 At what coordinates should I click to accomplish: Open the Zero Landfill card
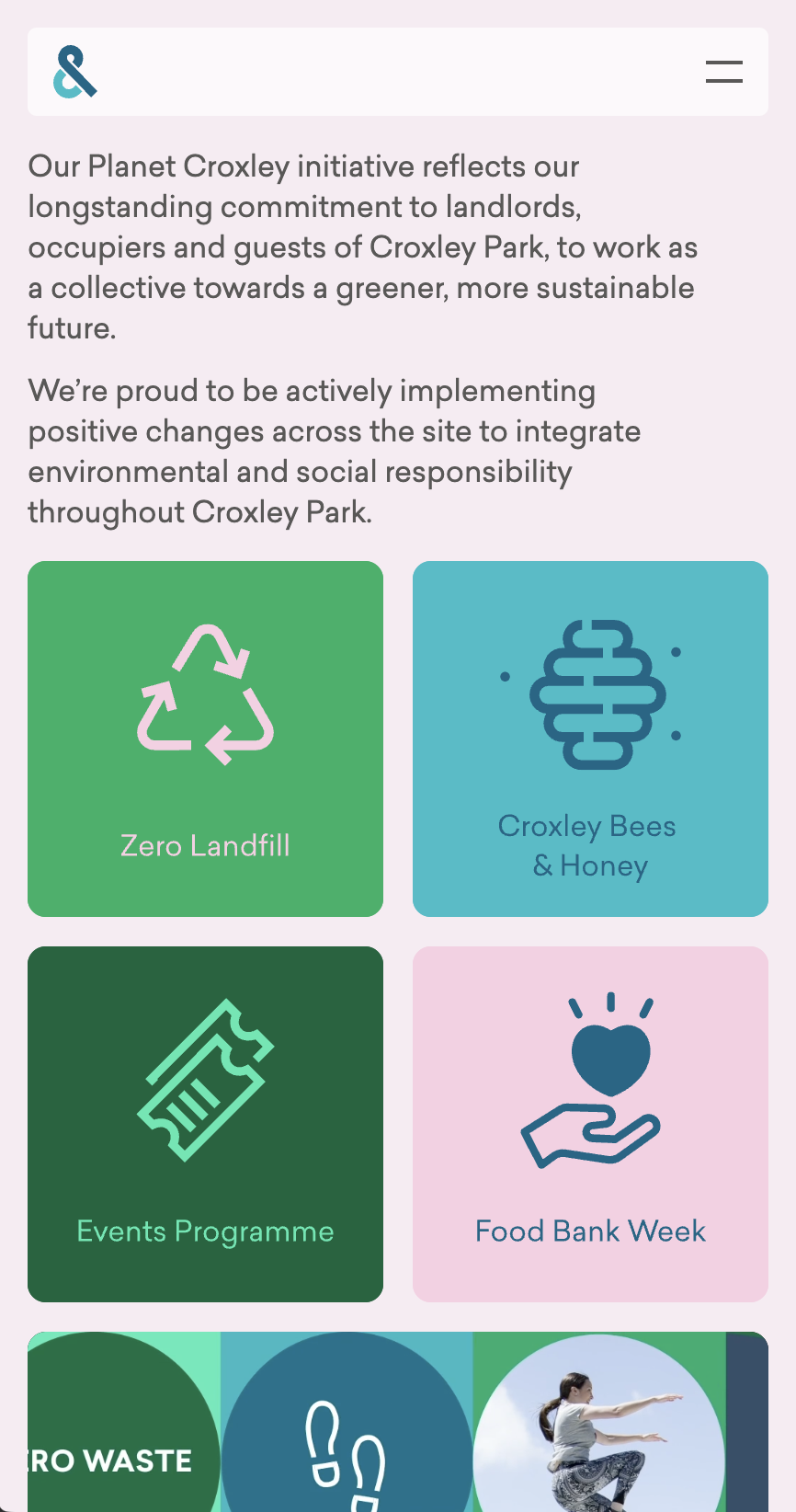tap(205, 739)
